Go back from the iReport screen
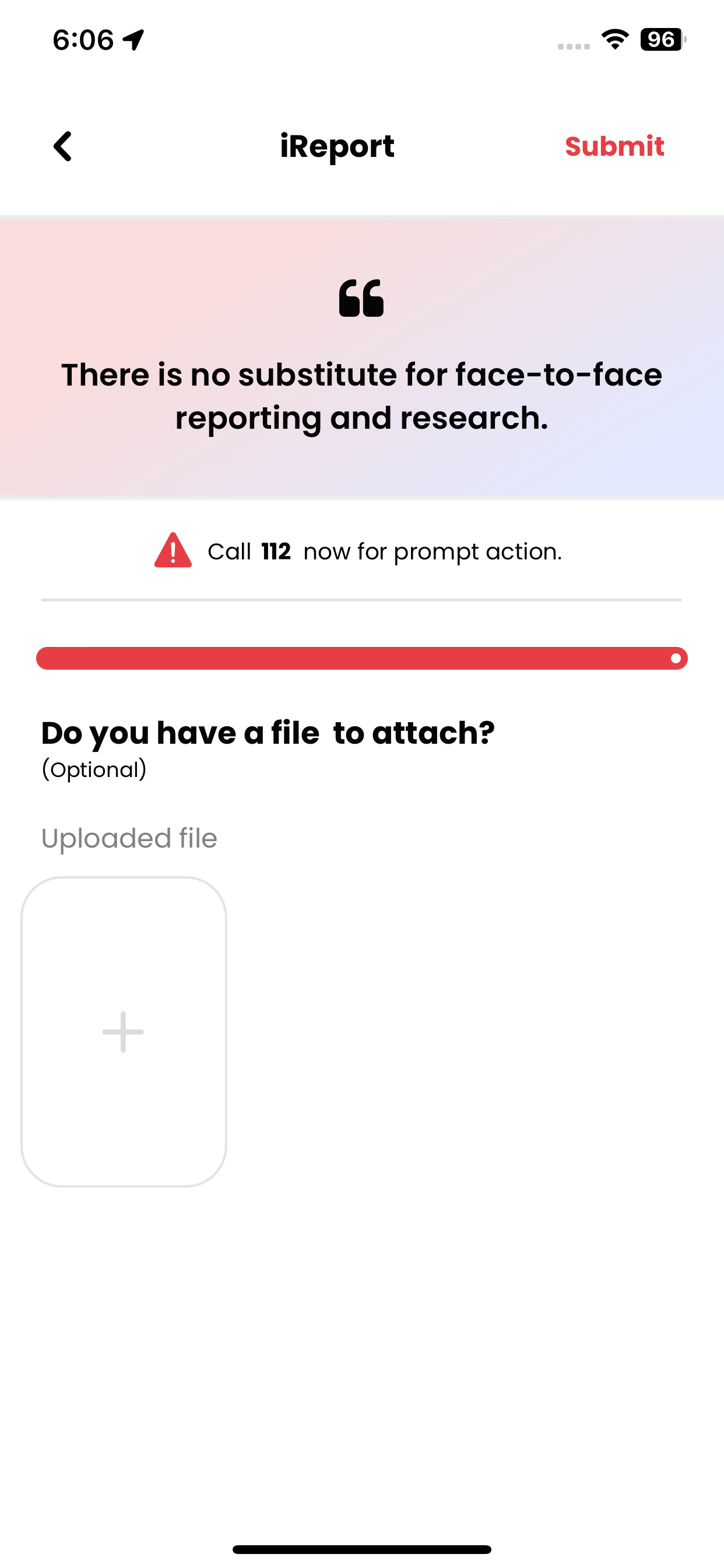 tap(63, 146)
